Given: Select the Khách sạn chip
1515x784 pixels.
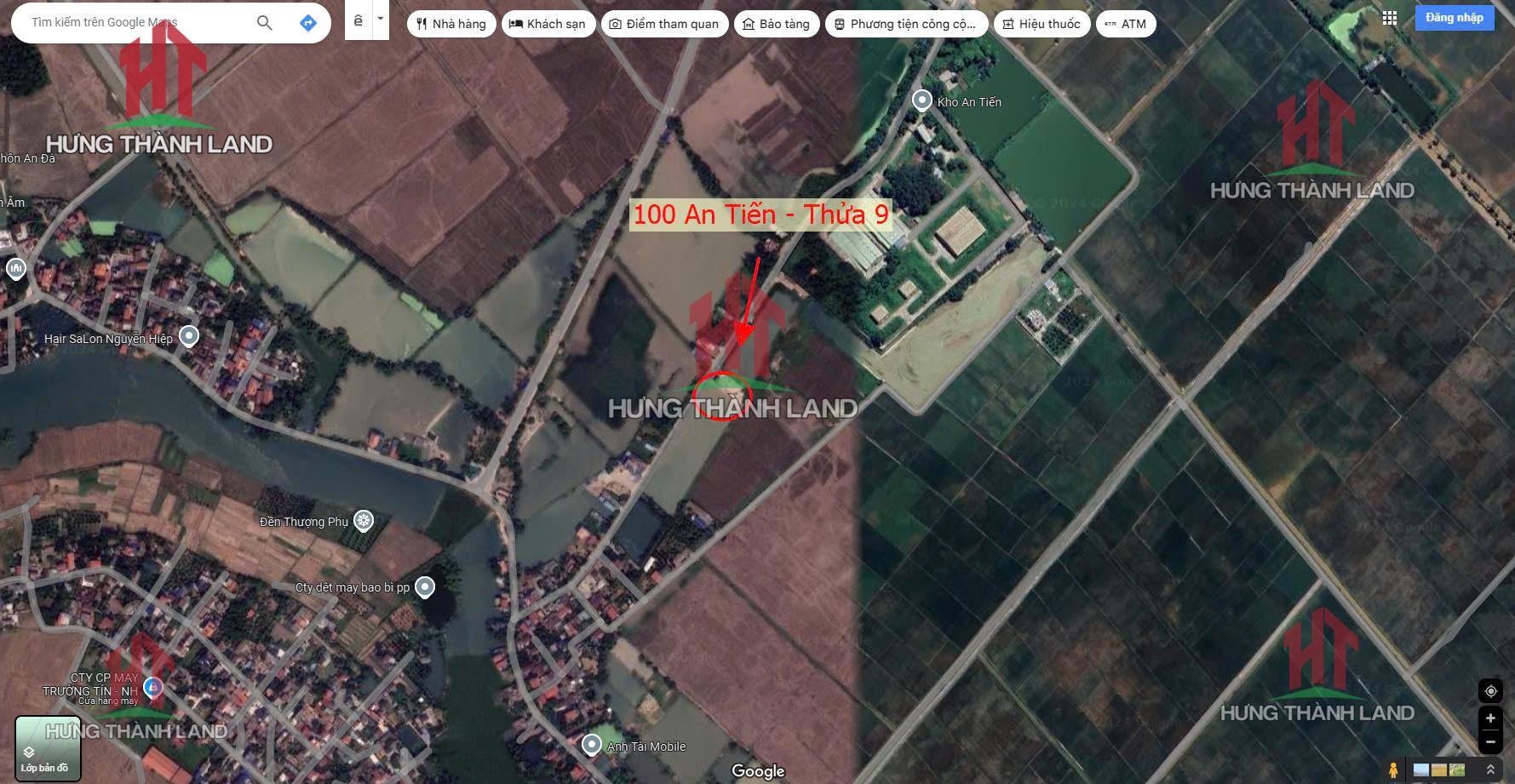Looking at the screenshot, I should pyautogui.click(x=548, y=24).
